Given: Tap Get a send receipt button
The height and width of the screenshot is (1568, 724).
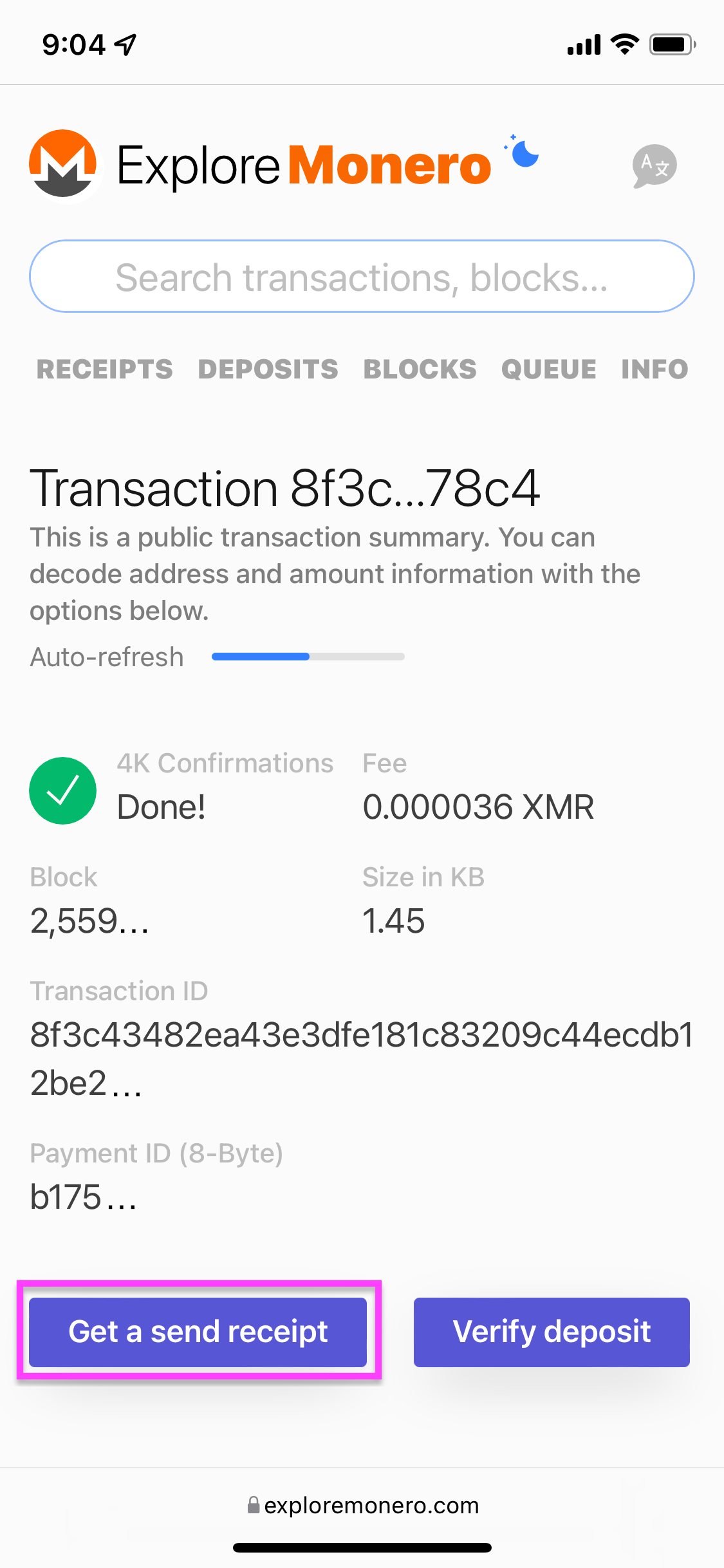Looking at the screenshot, I should coord(198,1332).
